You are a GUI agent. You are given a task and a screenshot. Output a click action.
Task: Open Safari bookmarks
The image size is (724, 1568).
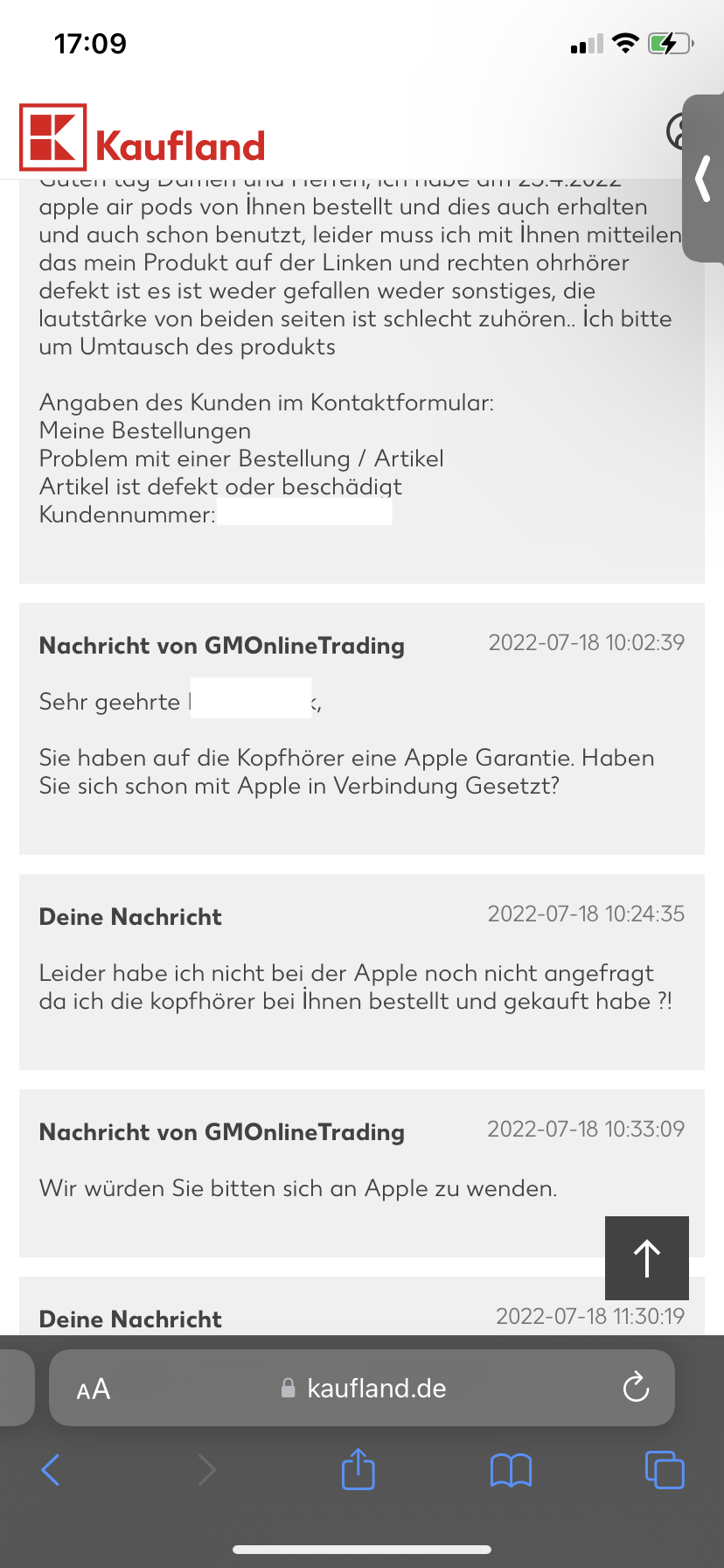[x=511, y=1470]
